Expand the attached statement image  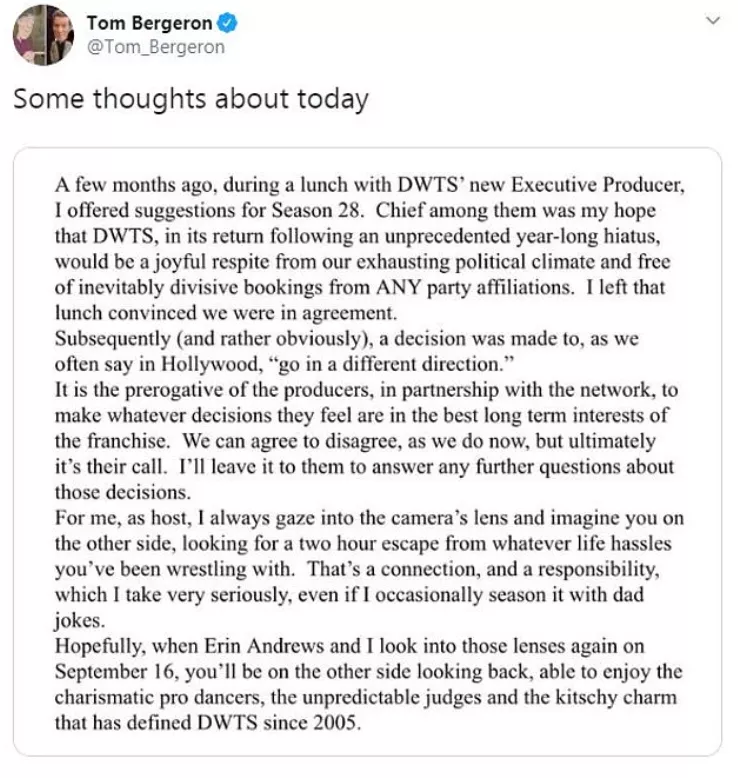click(x=367, y=452)
